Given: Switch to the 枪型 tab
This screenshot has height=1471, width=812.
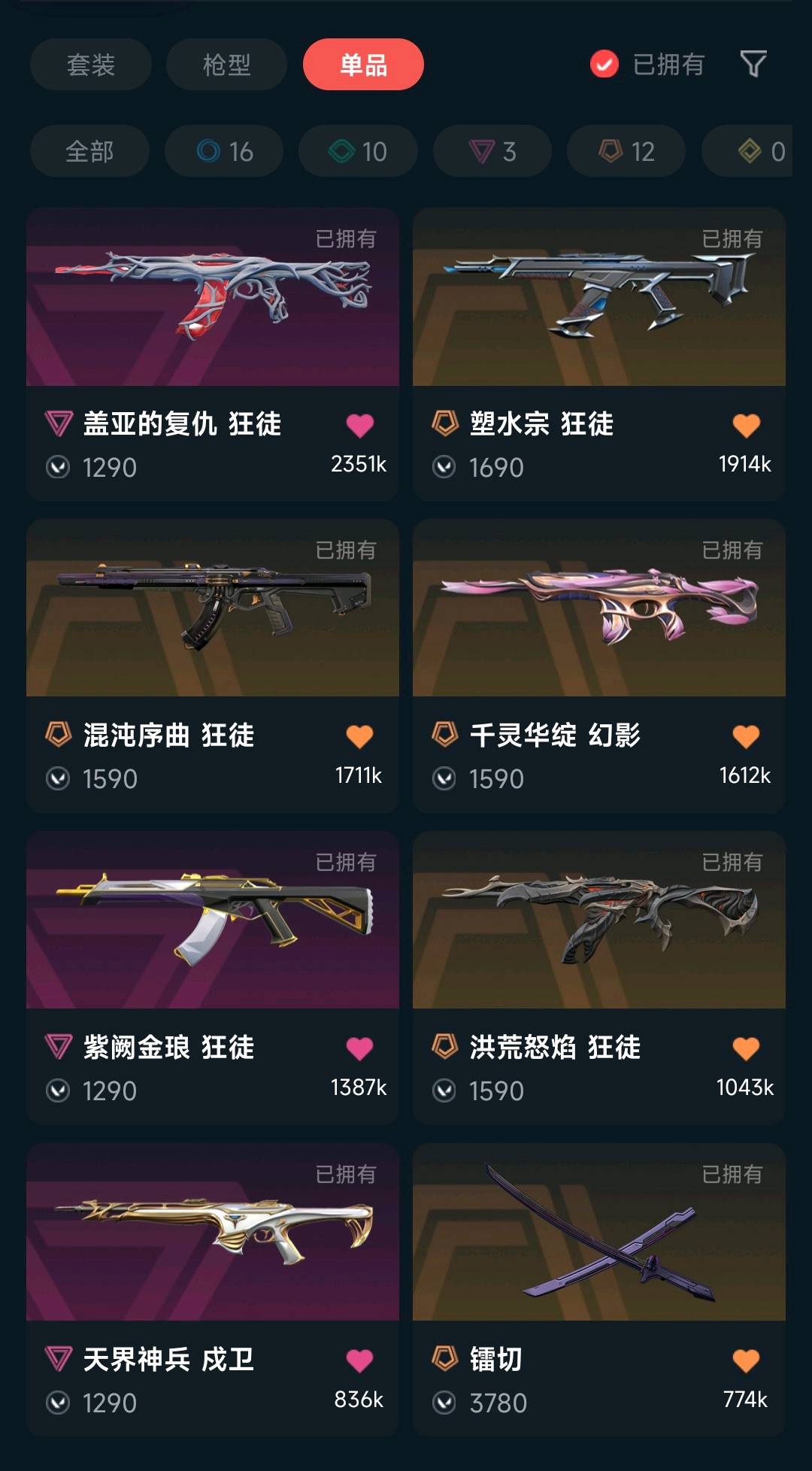Looking at the screenshot, I should (226, 65).
